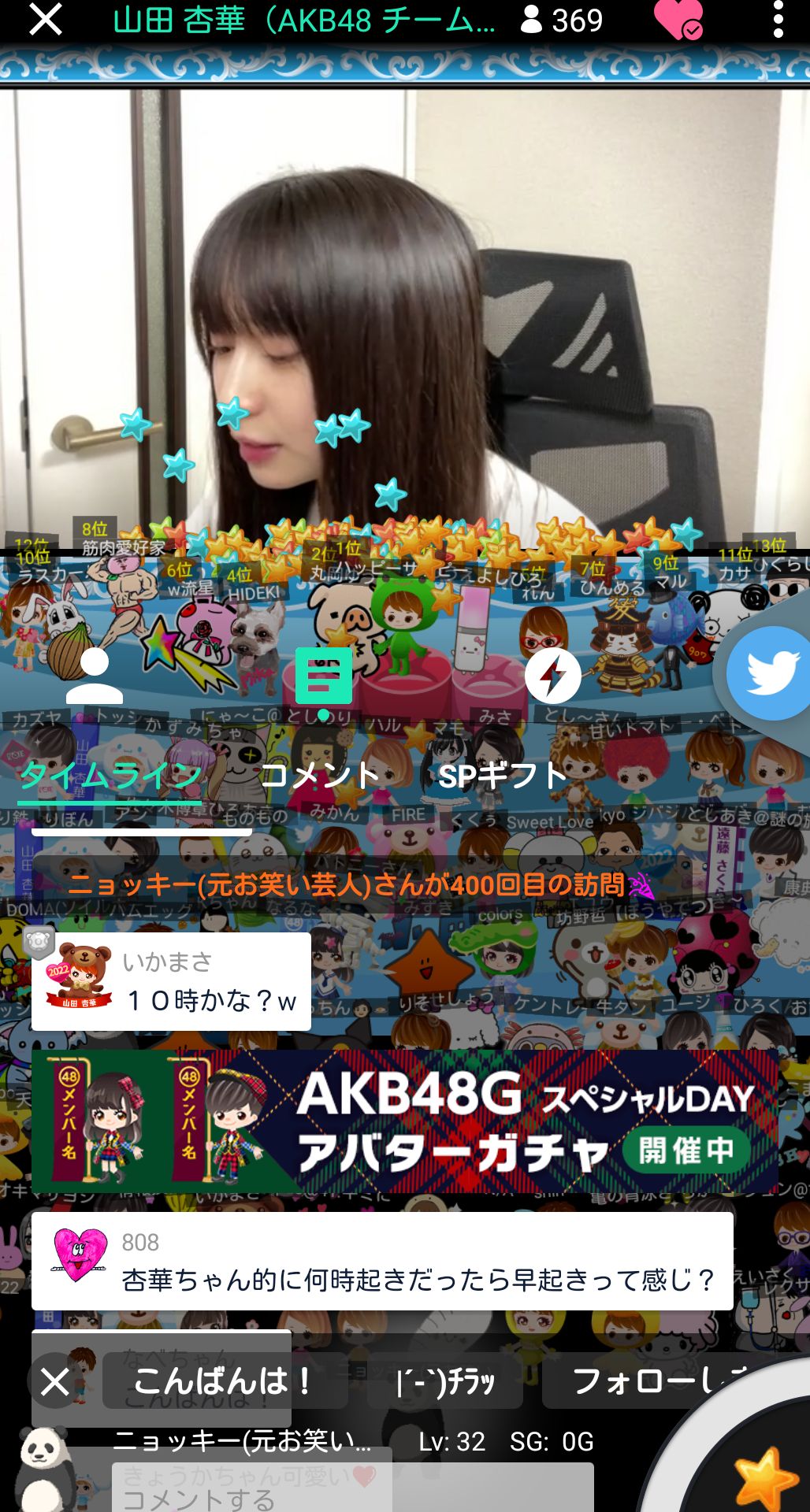Send quick comment こんばんは！

(x=225, y=1381)
